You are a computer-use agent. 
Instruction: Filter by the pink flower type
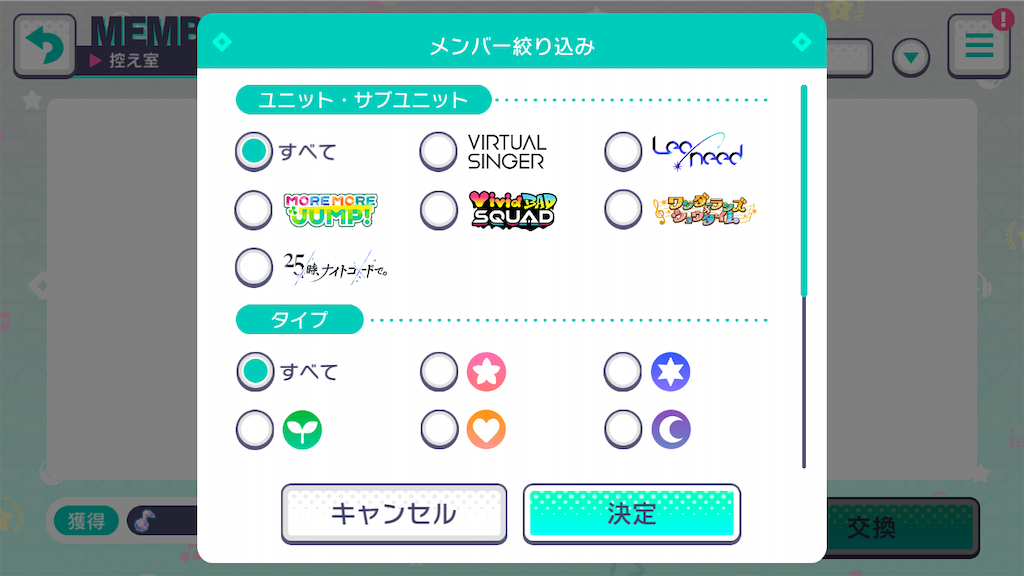pyautogui.click(x=439, y=372)
